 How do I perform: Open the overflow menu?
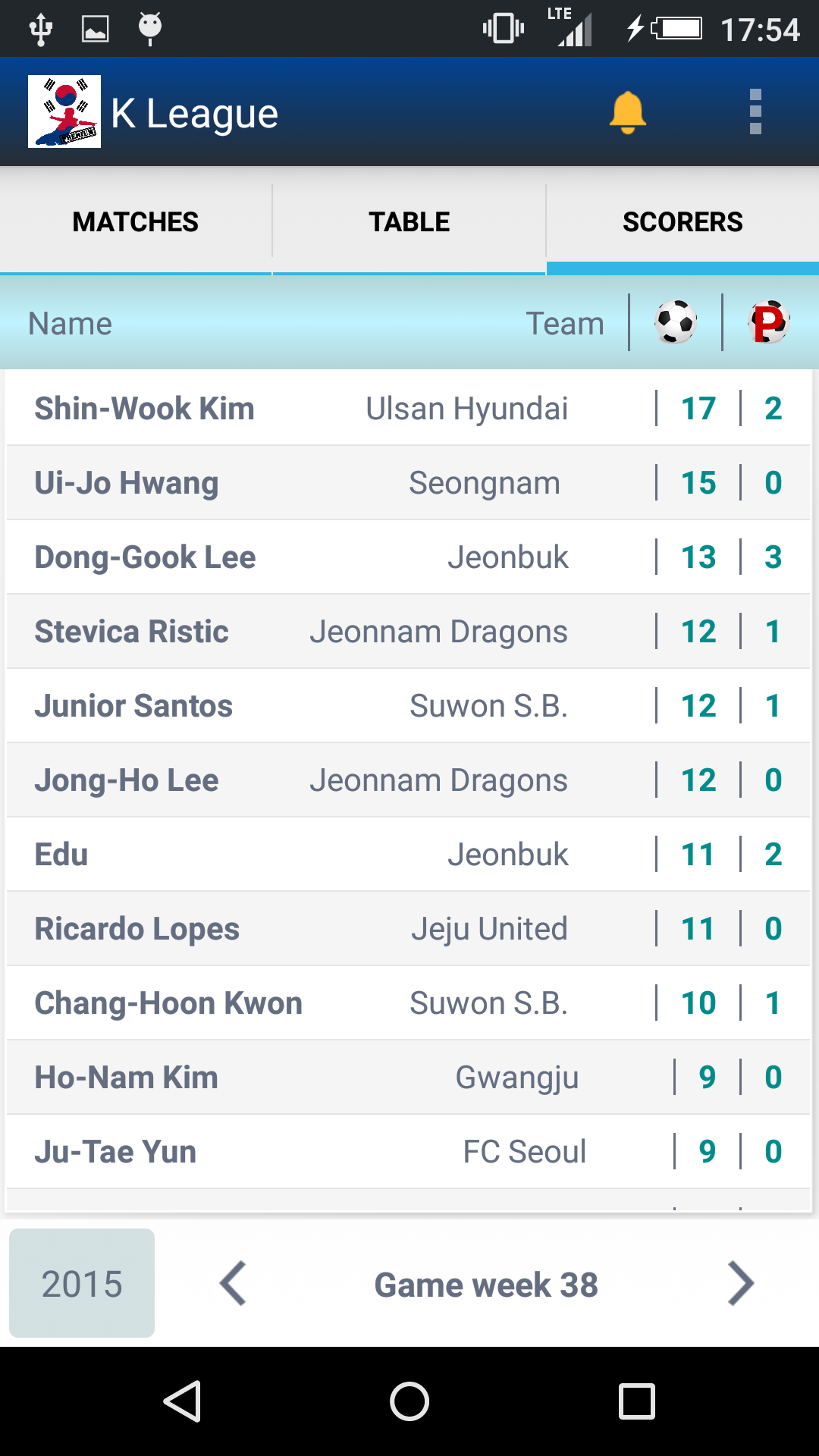point(755,112)
